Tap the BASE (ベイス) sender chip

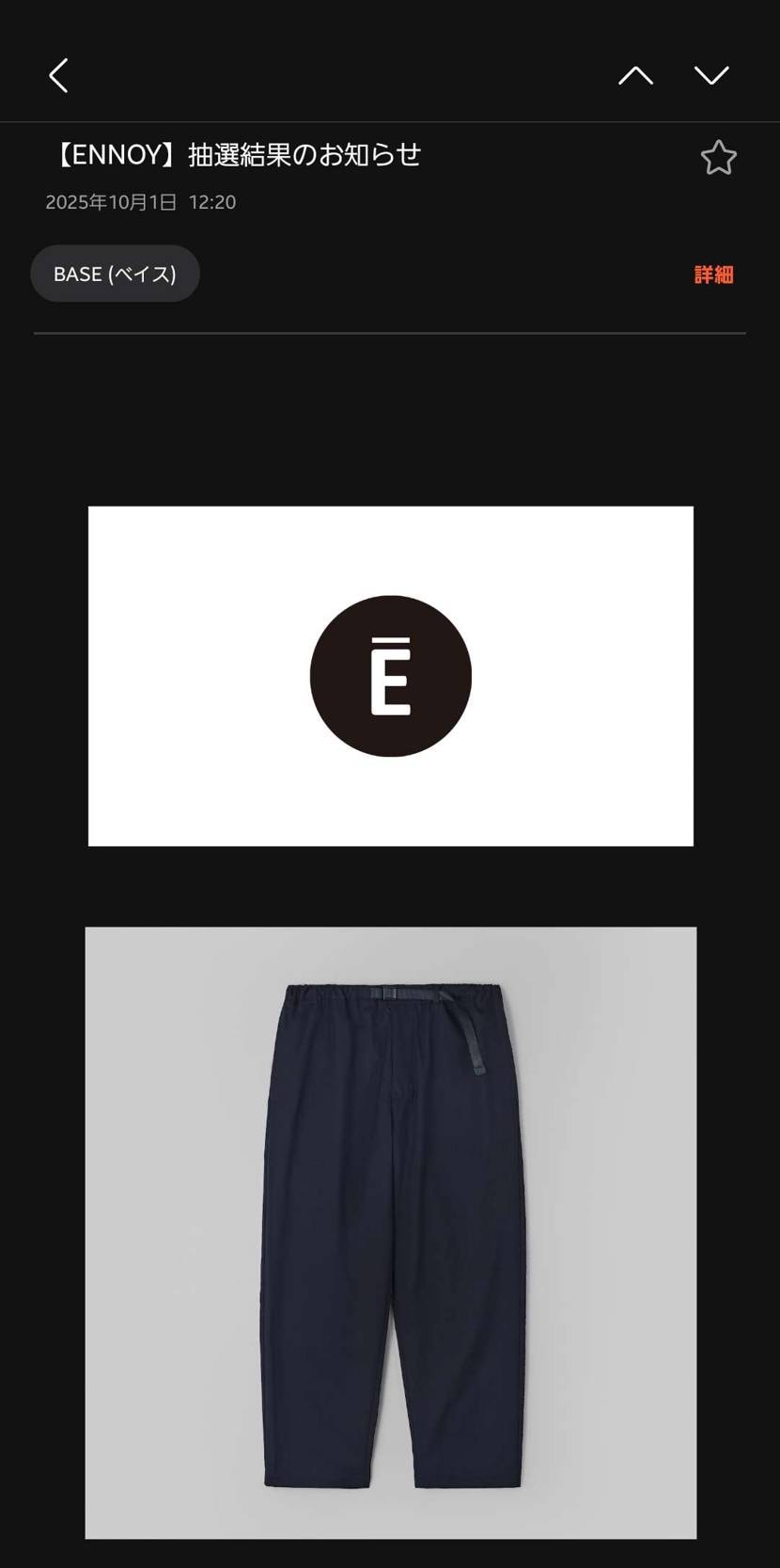click(115, 274)
